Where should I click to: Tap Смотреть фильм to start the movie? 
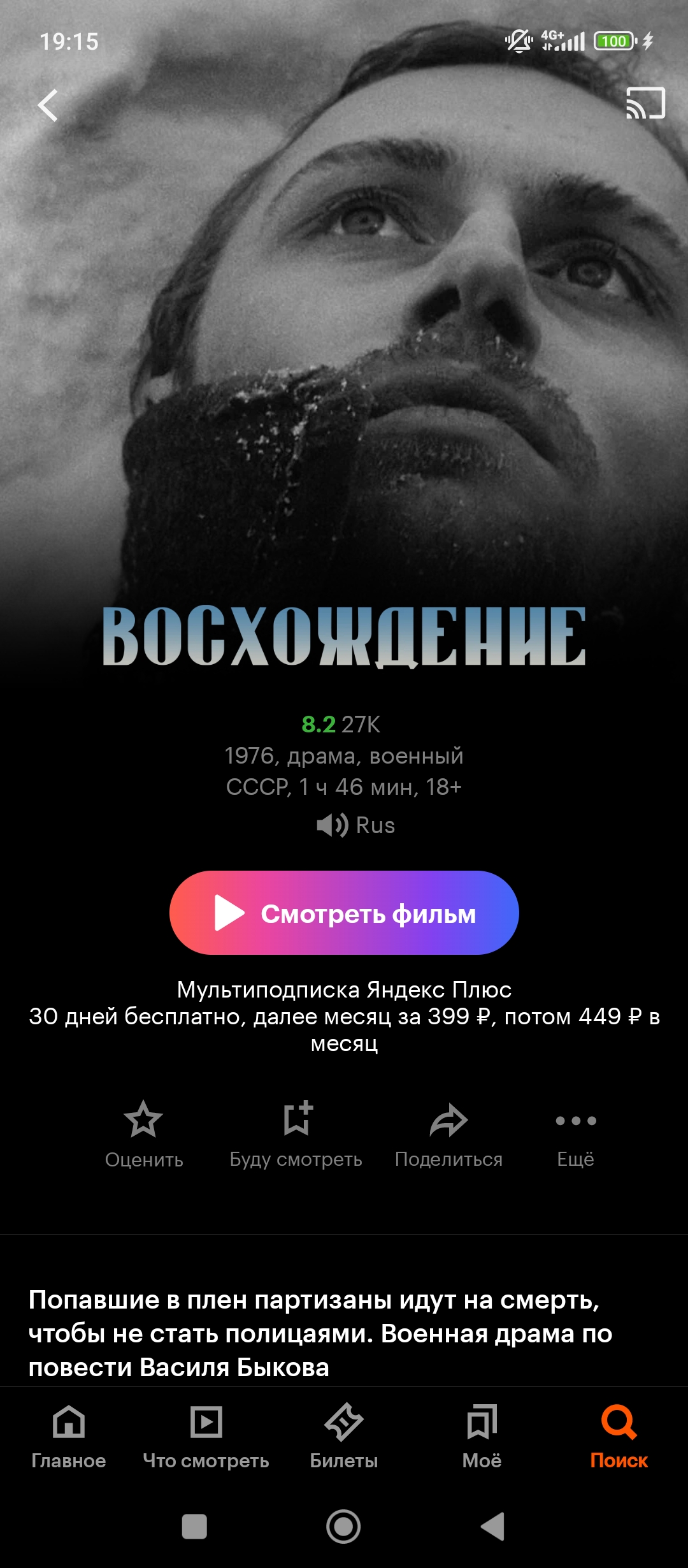pyautogui.click(x=344, y=913)
